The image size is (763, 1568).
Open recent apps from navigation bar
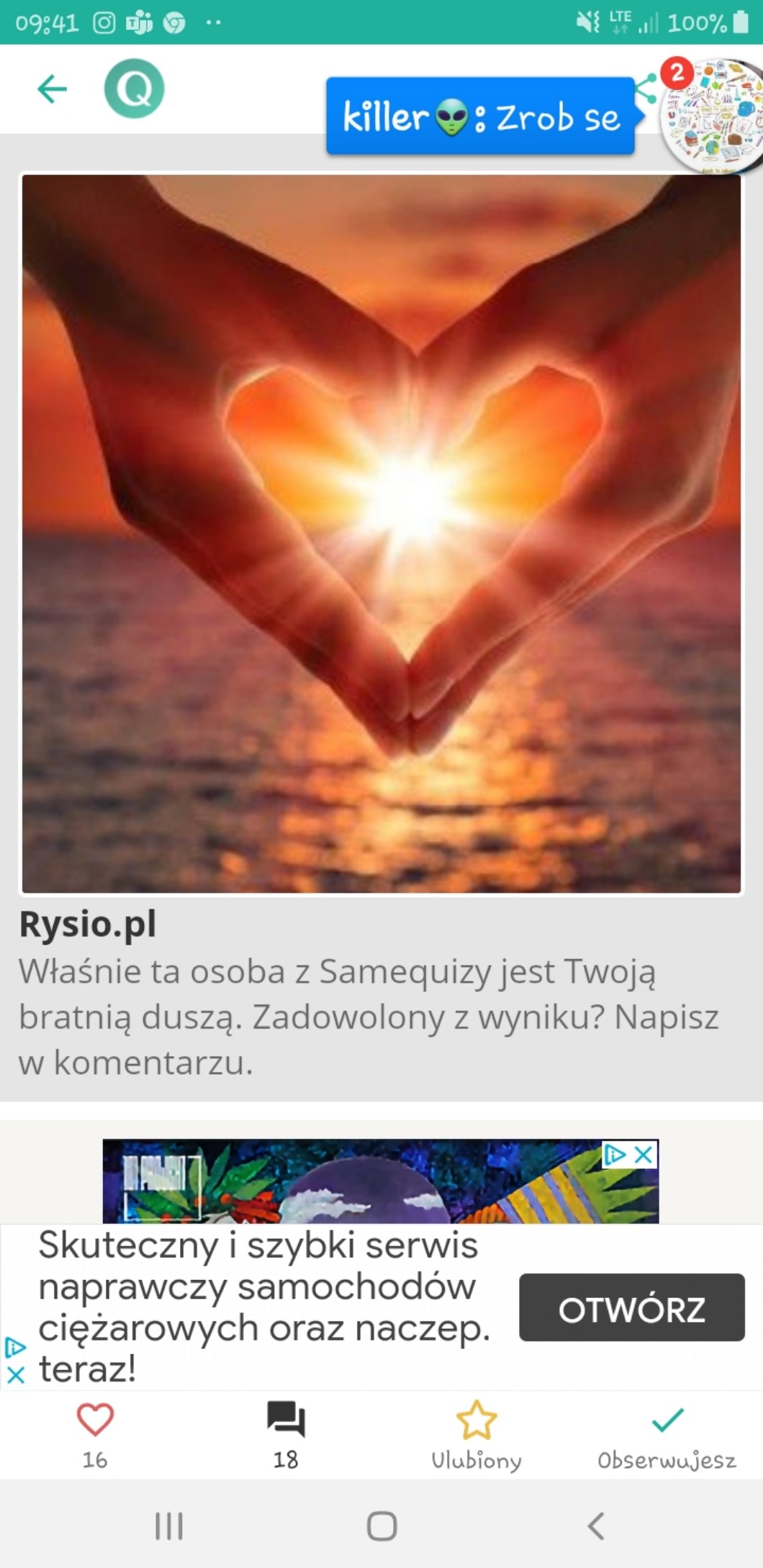(169, 1526)
